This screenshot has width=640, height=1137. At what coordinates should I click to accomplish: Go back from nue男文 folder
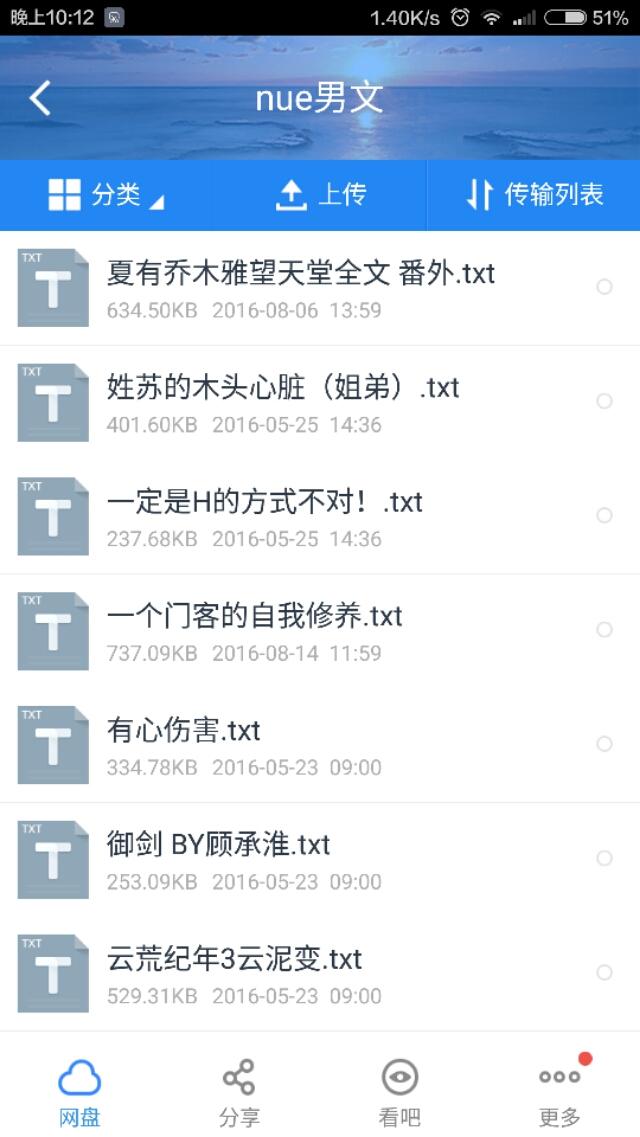(x=41, y=98)
